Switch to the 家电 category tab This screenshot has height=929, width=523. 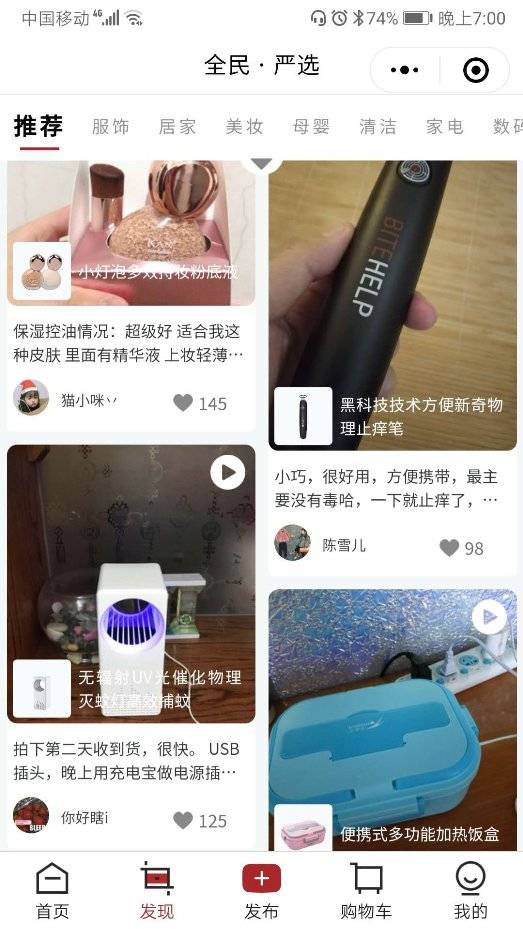(x=444, y=126)
